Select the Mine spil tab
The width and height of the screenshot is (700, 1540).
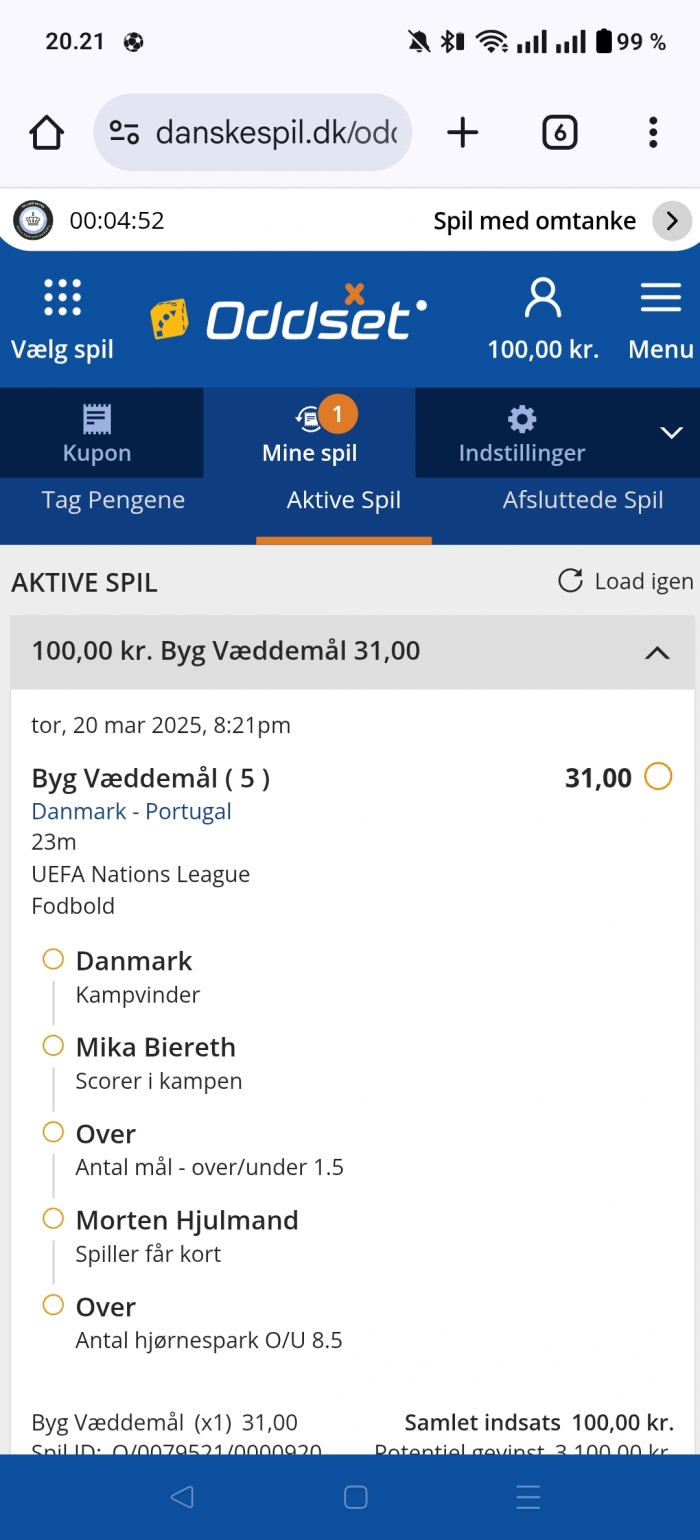pos(310,433)
